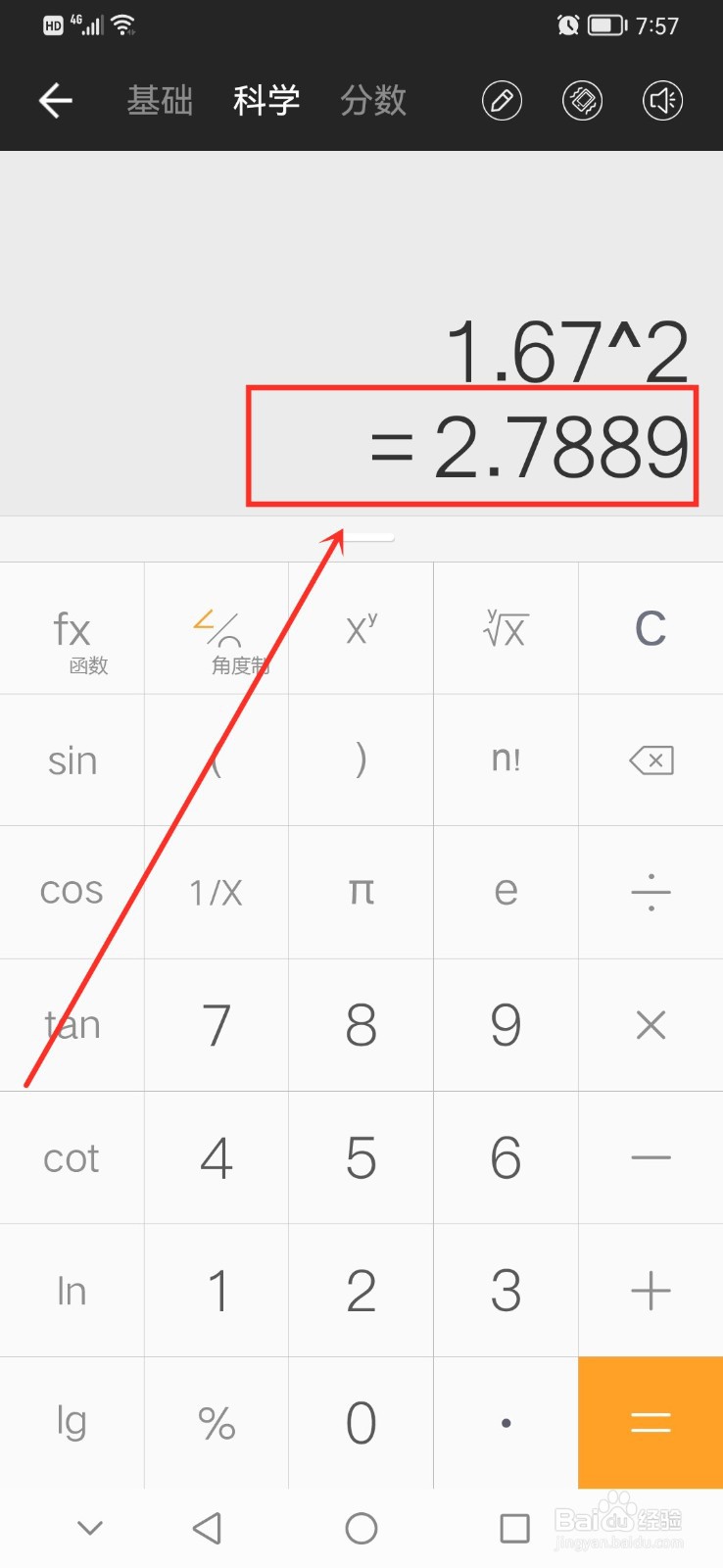723x1568 pixels.
Task: Tap the back arrow to exit calculator
Action: 55,100
